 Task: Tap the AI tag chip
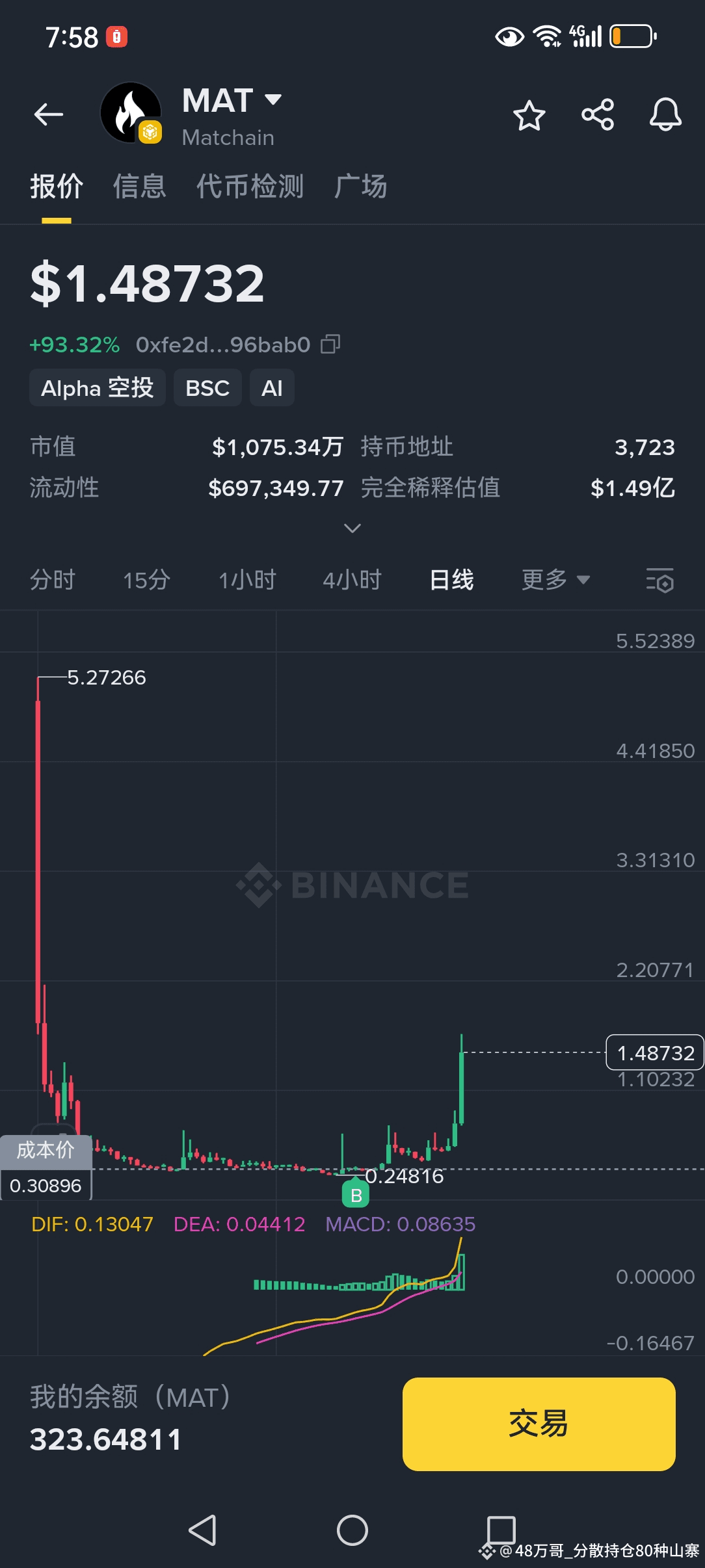[x=272, y=388]
